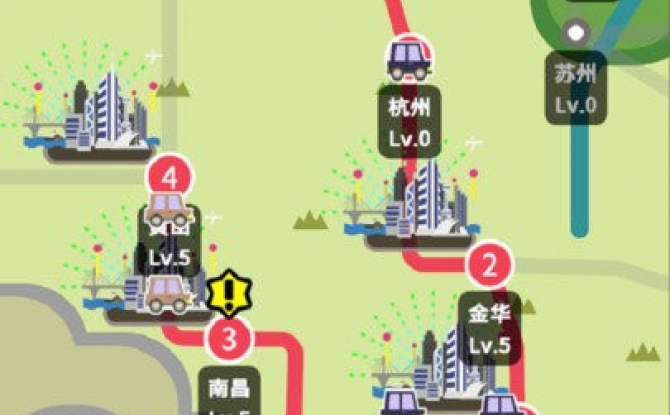
Task: Tap the yellow warning alert badge
Action: pyautogui.click(x=229, y=293)
